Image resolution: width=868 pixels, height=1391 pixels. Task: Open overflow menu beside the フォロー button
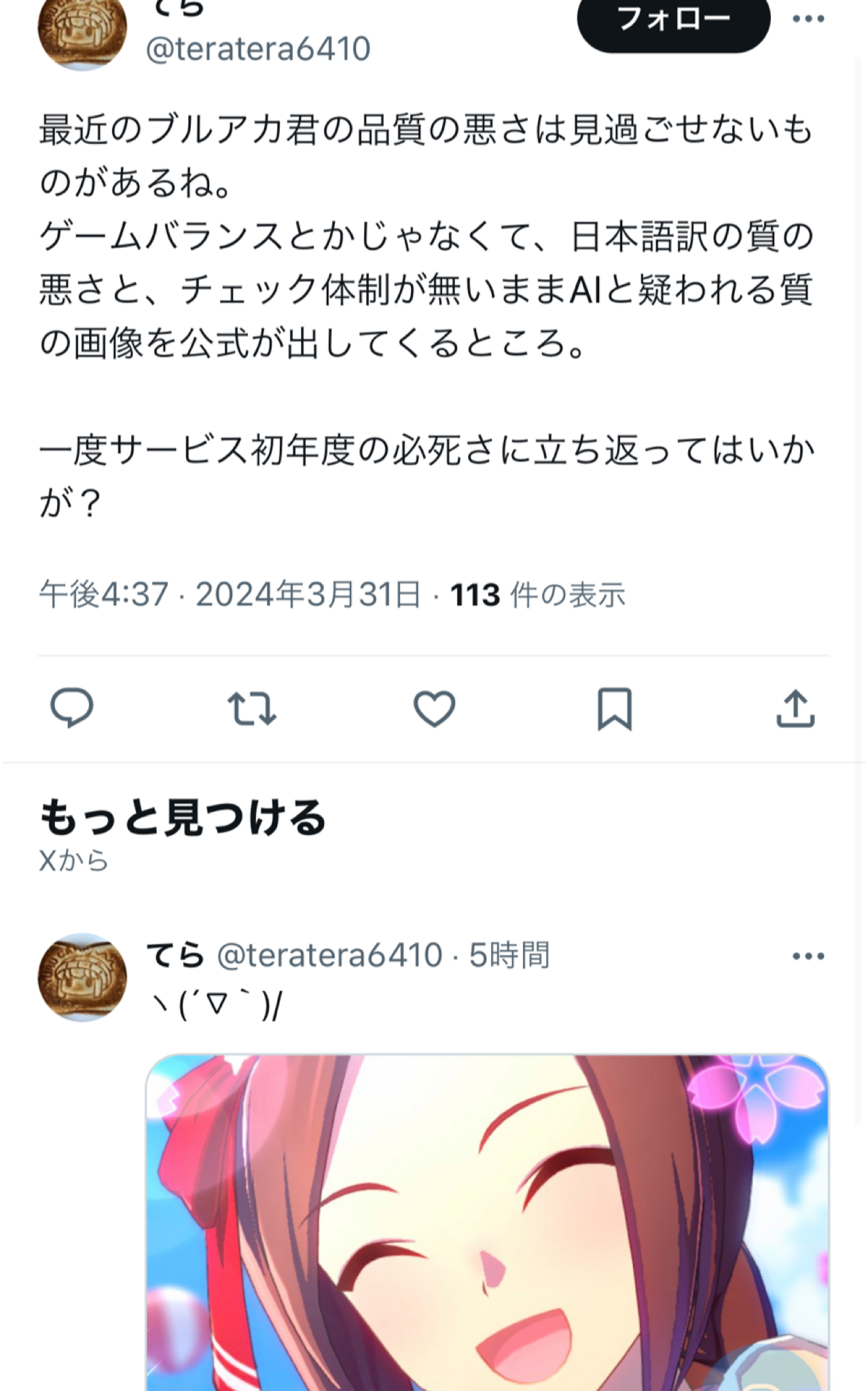(x=808, y=19)
